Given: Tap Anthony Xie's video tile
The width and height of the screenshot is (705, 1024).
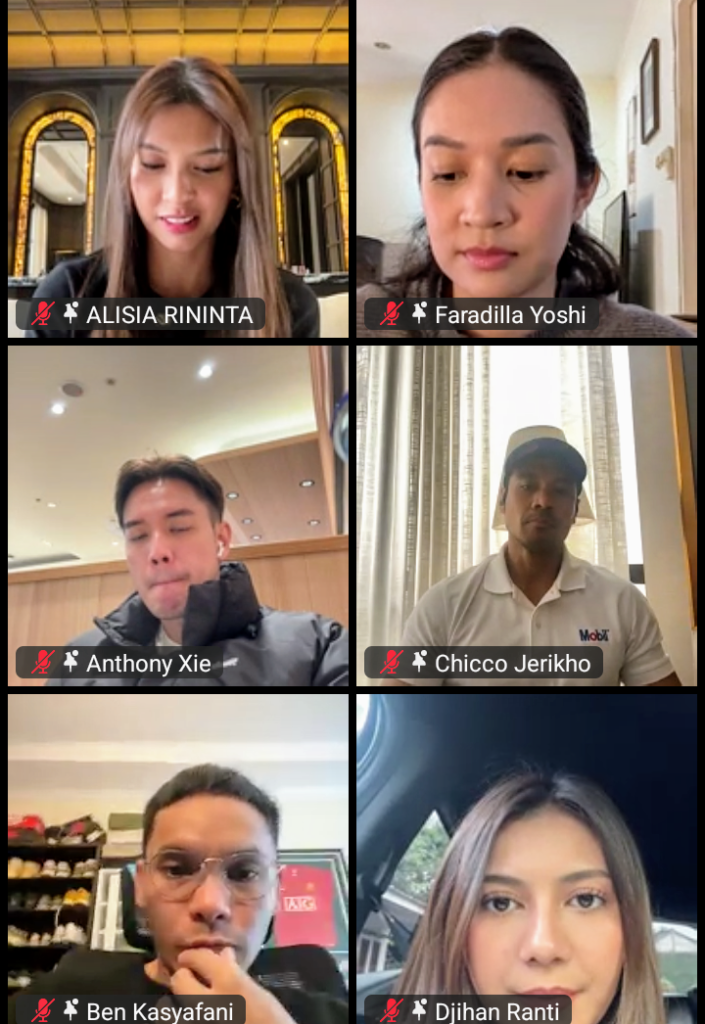Looking at the screenshot, I should [x=178, y=515].
